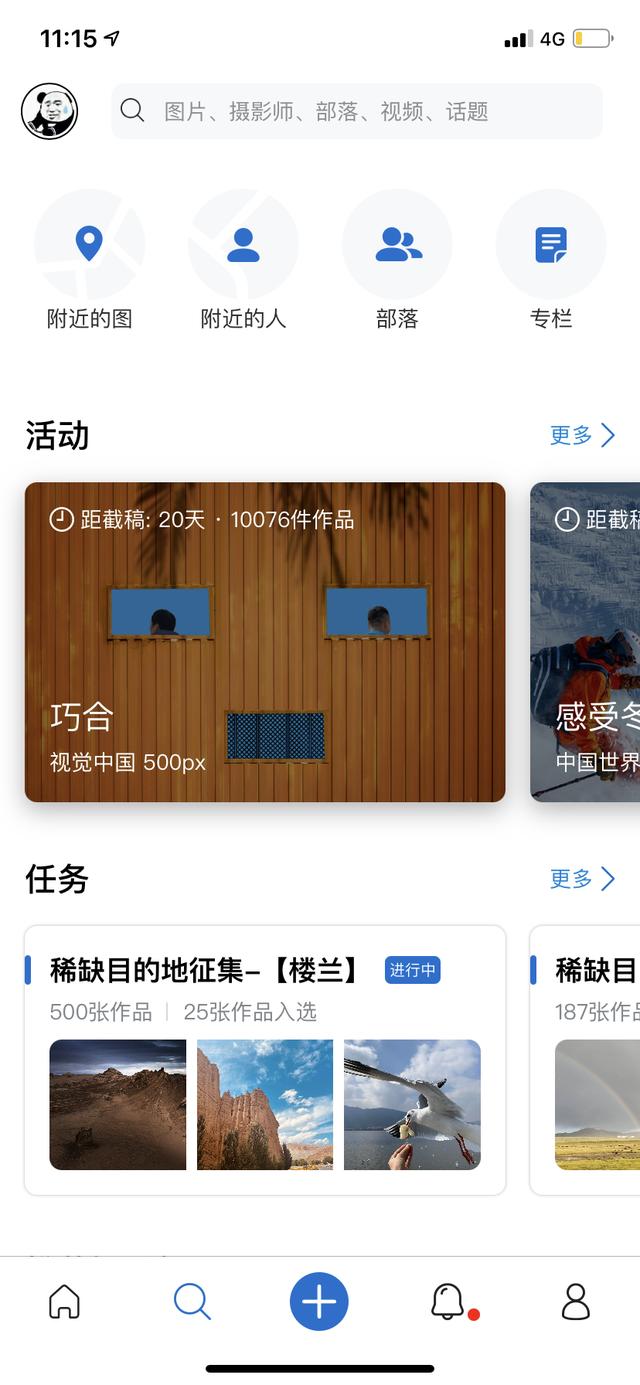The width and height of the screenshot is (640, 1385).
Task: Open the task card with 187张作品
Action: [585, 1060]
